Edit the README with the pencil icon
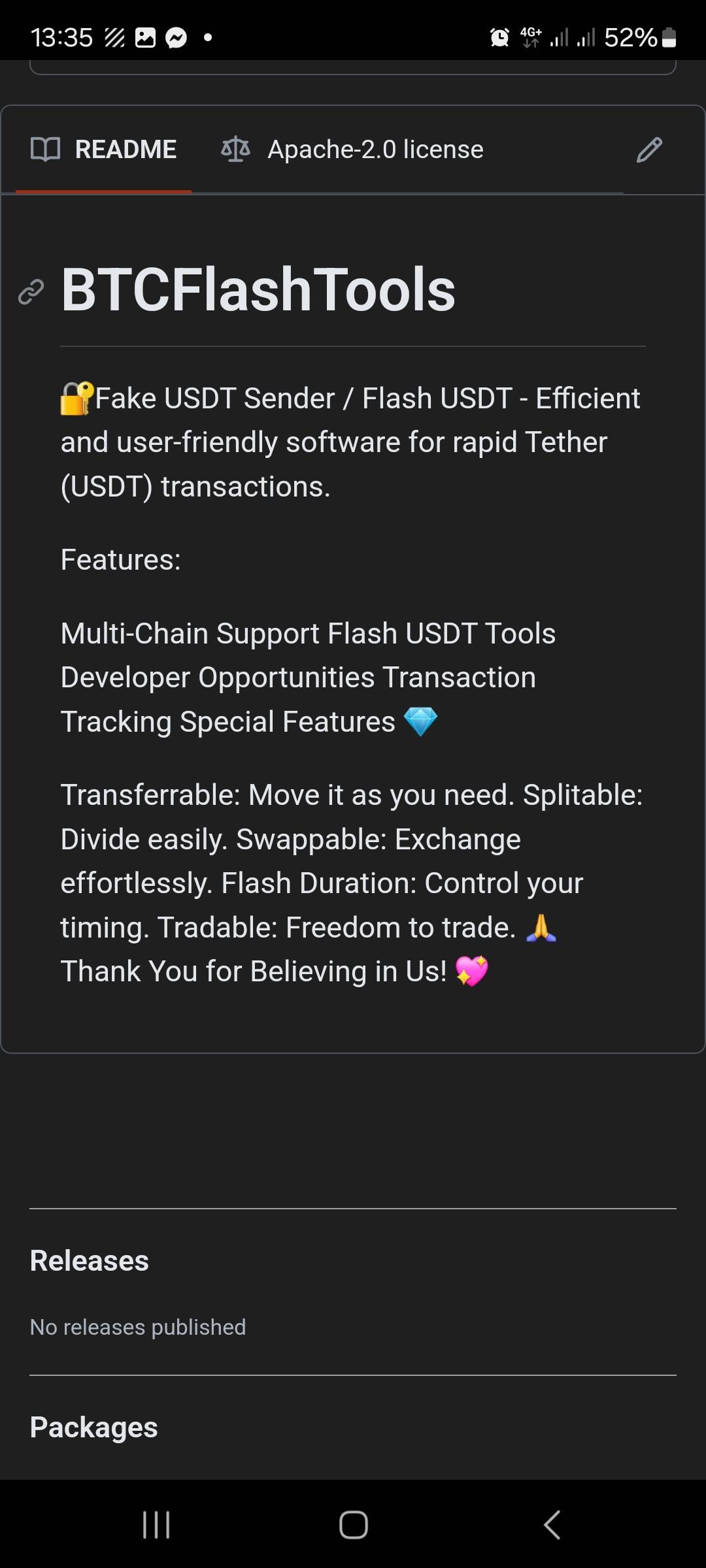The width and height of the screenshot is (706, 1568). pyautogui.click(x=649, y=150)
